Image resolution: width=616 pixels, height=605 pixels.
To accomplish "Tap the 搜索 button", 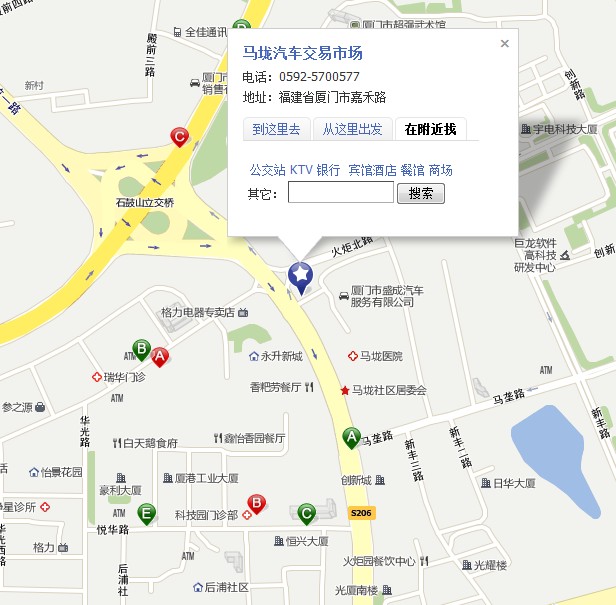I will coord(421,193).
